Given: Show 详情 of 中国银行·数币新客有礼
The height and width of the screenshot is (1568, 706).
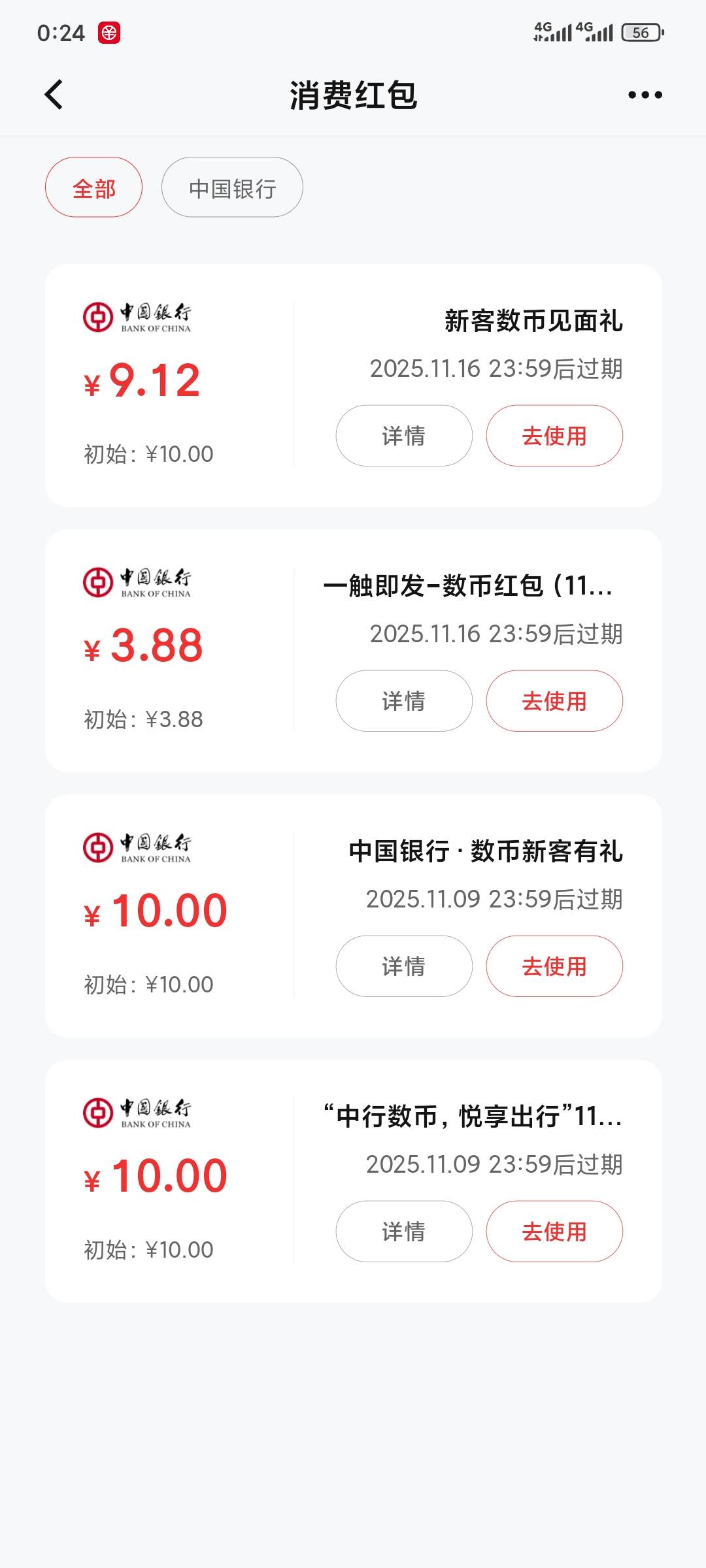Looking at the screenshot, I should pyautogui.click(x=404, y=966).
